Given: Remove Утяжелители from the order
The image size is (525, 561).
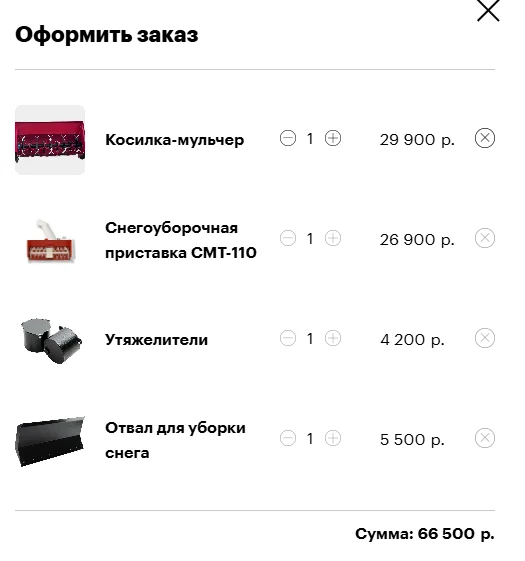Looking at the screenshot, I should click(x=485, y=338).
